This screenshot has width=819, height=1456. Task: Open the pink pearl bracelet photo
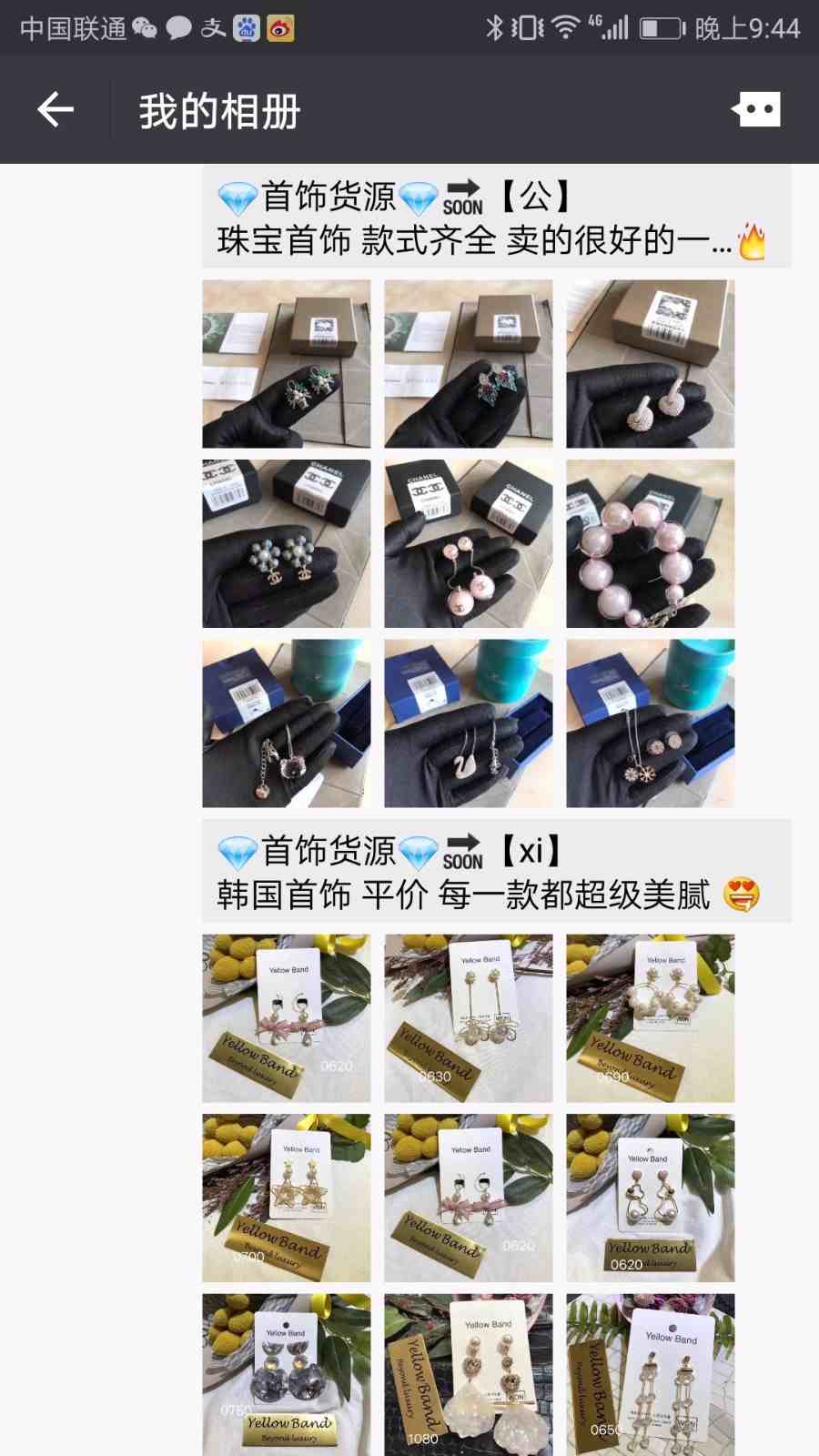[650, 543]
